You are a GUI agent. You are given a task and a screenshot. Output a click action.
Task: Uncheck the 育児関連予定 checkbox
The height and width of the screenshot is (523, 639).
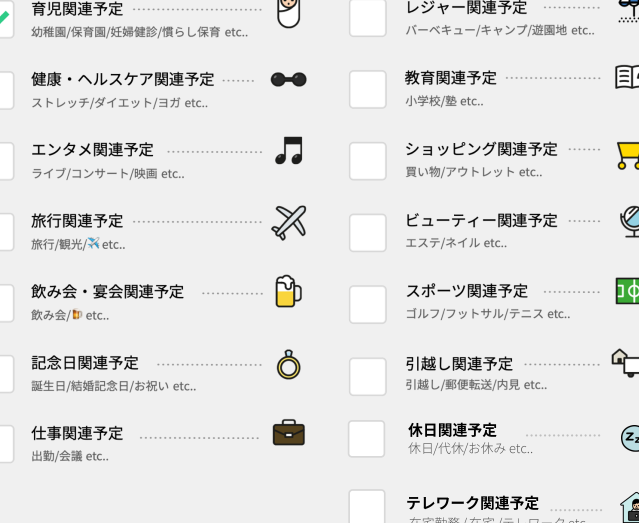5,19
